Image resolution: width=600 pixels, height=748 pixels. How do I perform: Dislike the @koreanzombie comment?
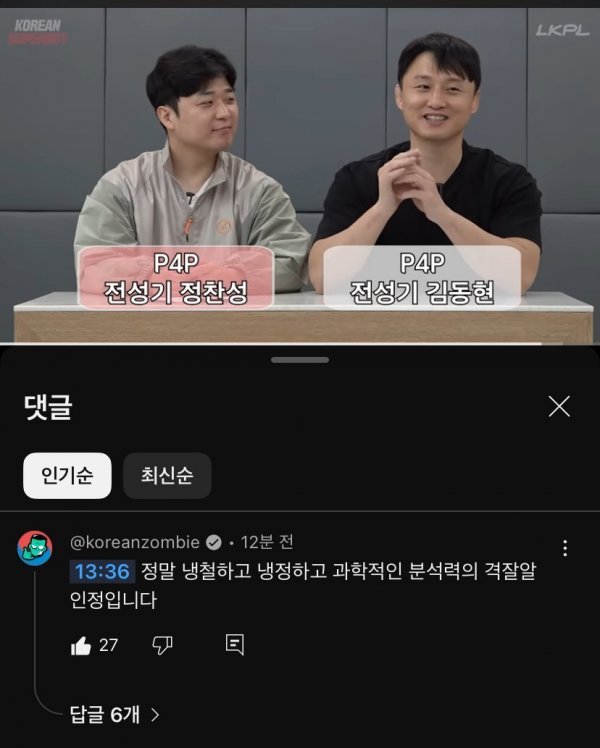coord(162,646)
